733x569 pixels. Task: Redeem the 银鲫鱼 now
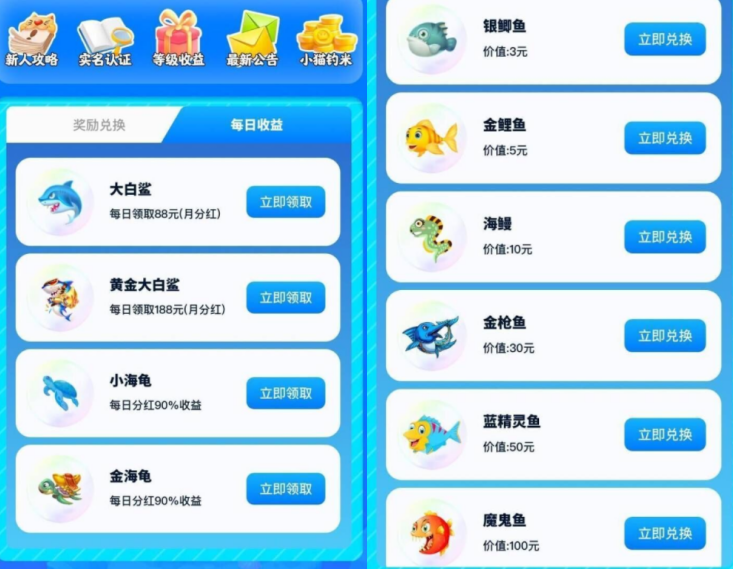click(x=665, y=39)
